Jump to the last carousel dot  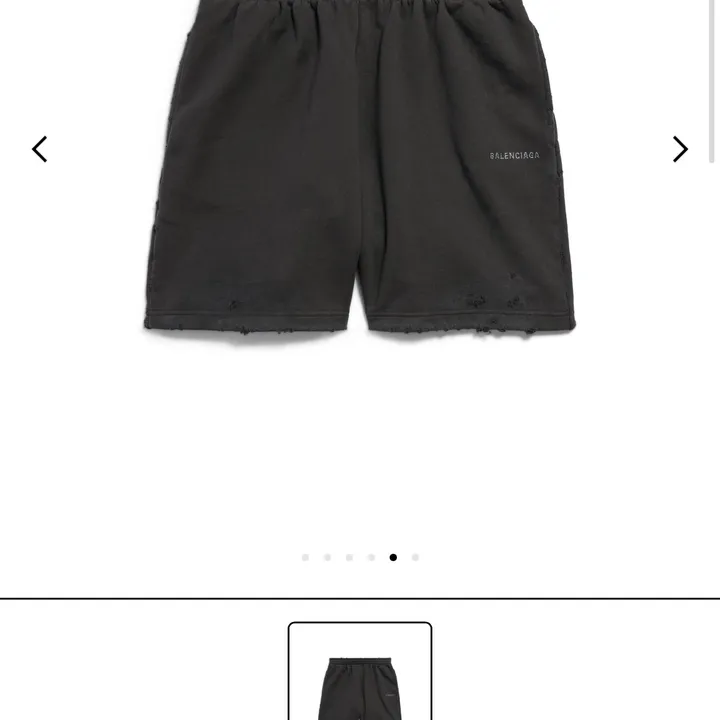tap(415, 557)
